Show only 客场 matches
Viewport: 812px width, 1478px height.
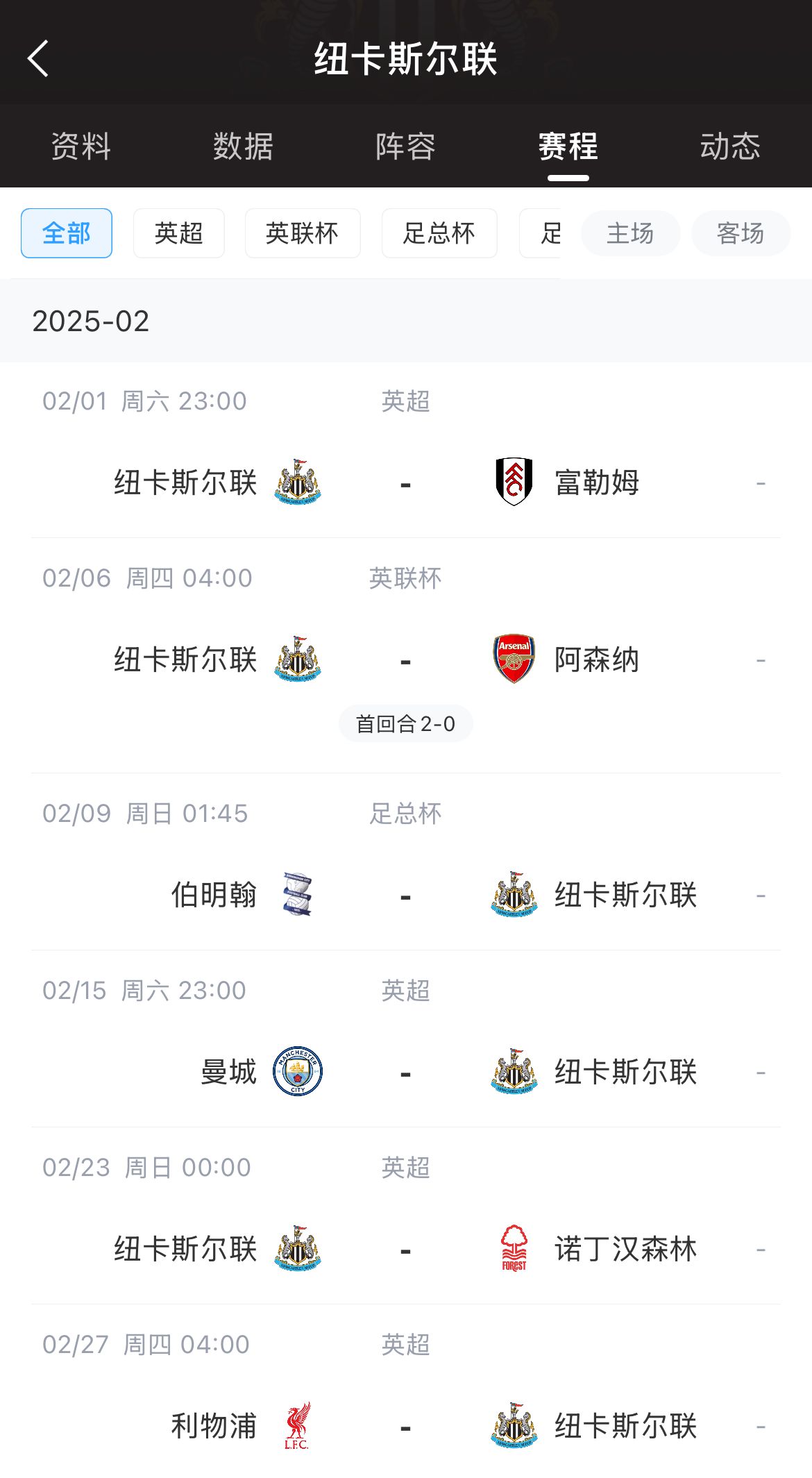point(741,233)
